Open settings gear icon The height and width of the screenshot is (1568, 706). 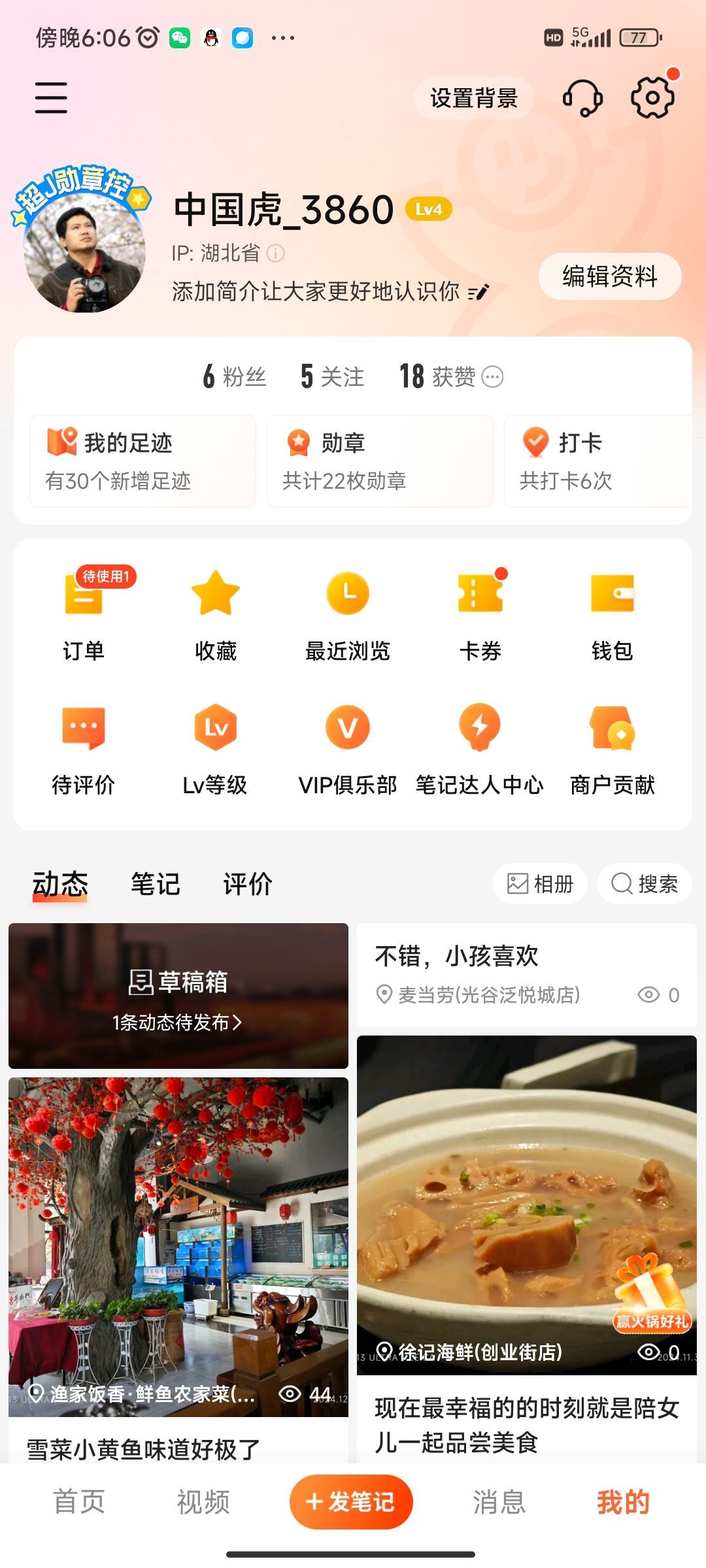click(652, 98)
